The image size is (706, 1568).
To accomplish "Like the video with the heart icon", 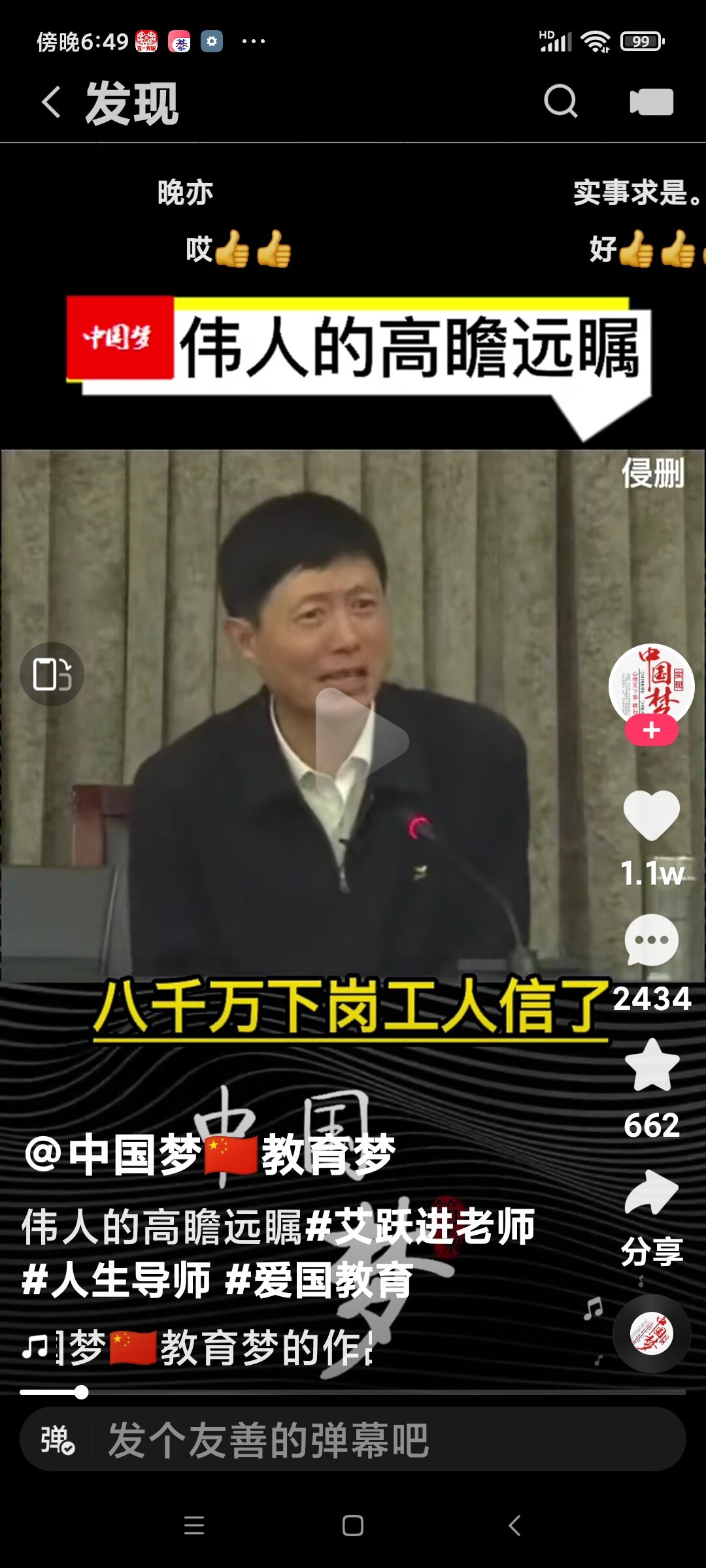I will tap(651, 814).
